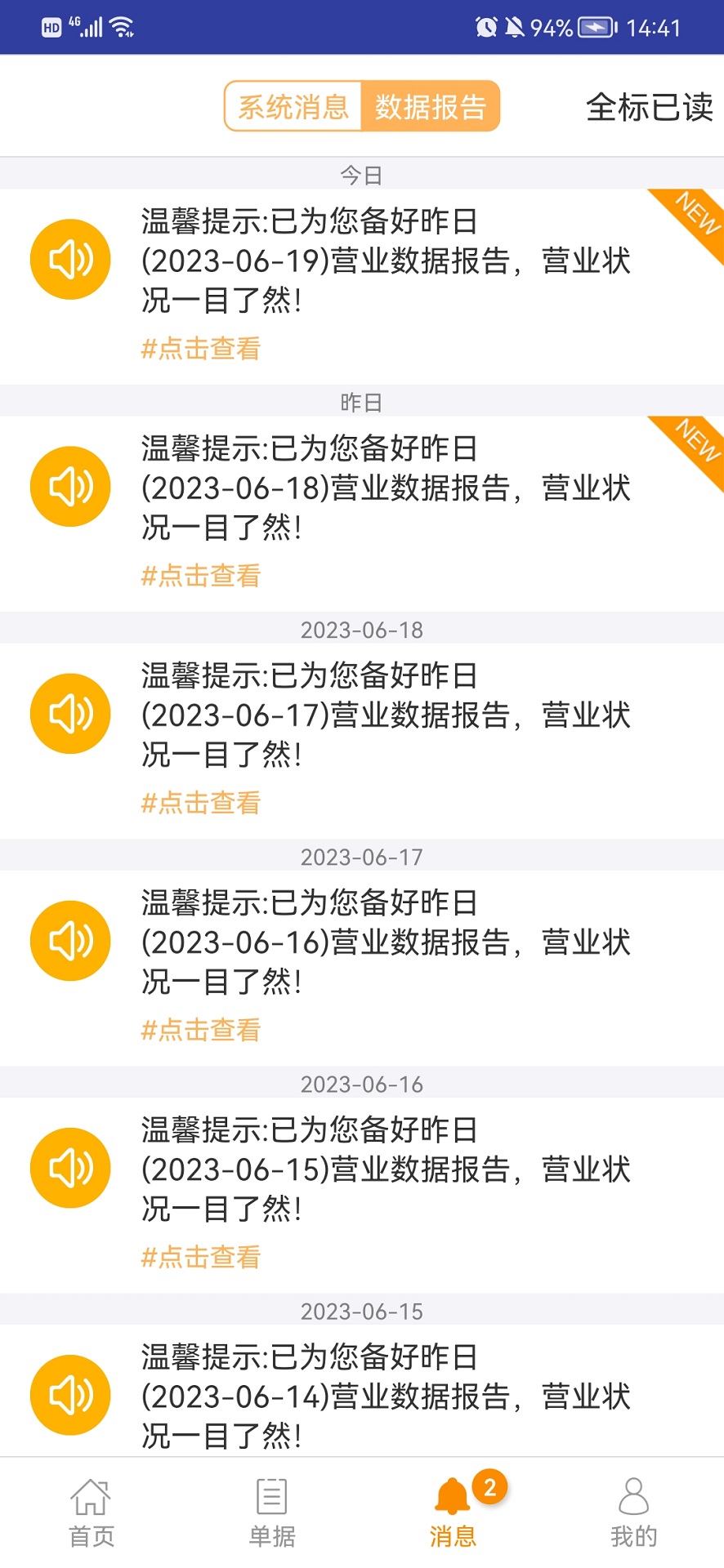This screenshot has height=1568, width=724.
Task: Tap the speaker icon for the 2023-06-15 report
Action: point(70,1169)
